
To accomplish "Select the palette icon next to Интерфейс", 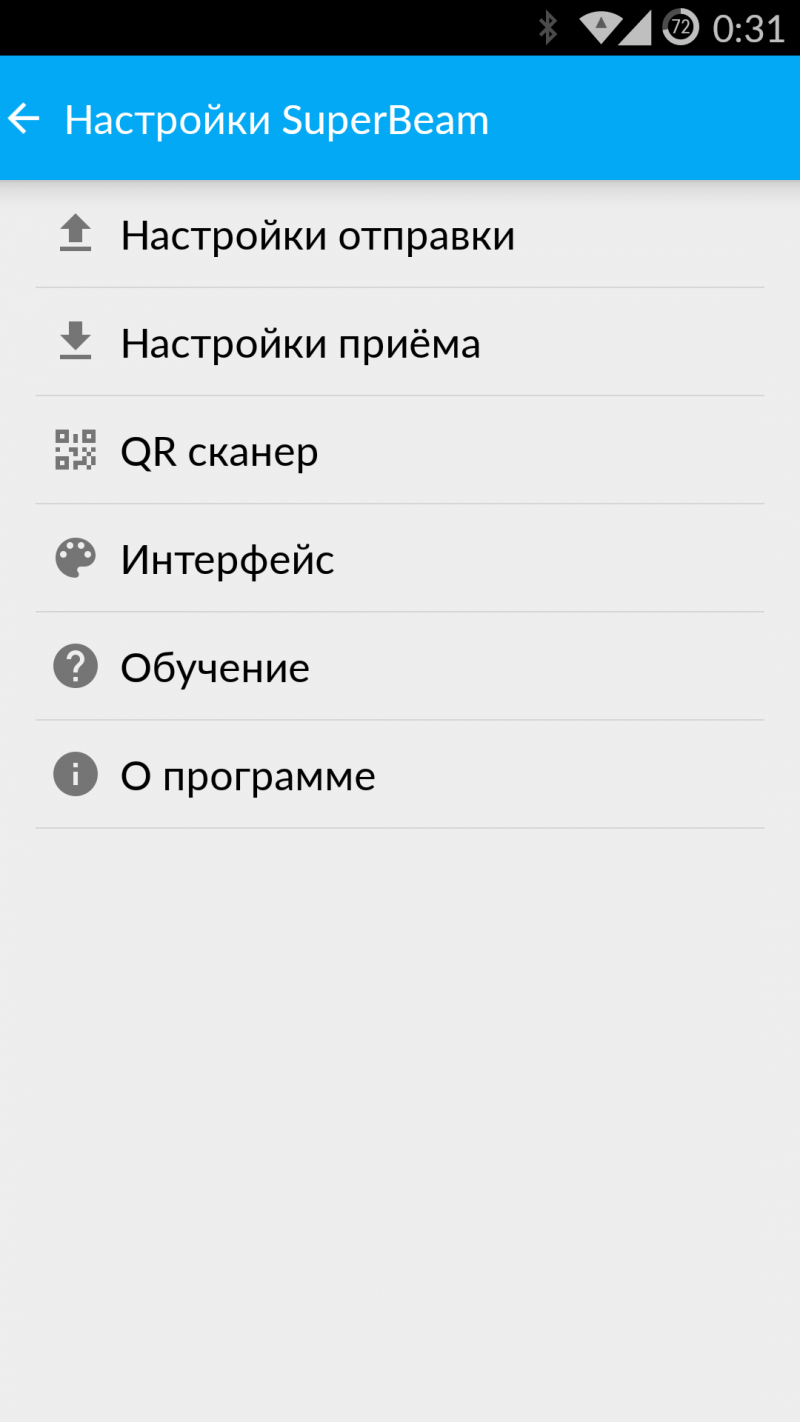I will point(75,558).
